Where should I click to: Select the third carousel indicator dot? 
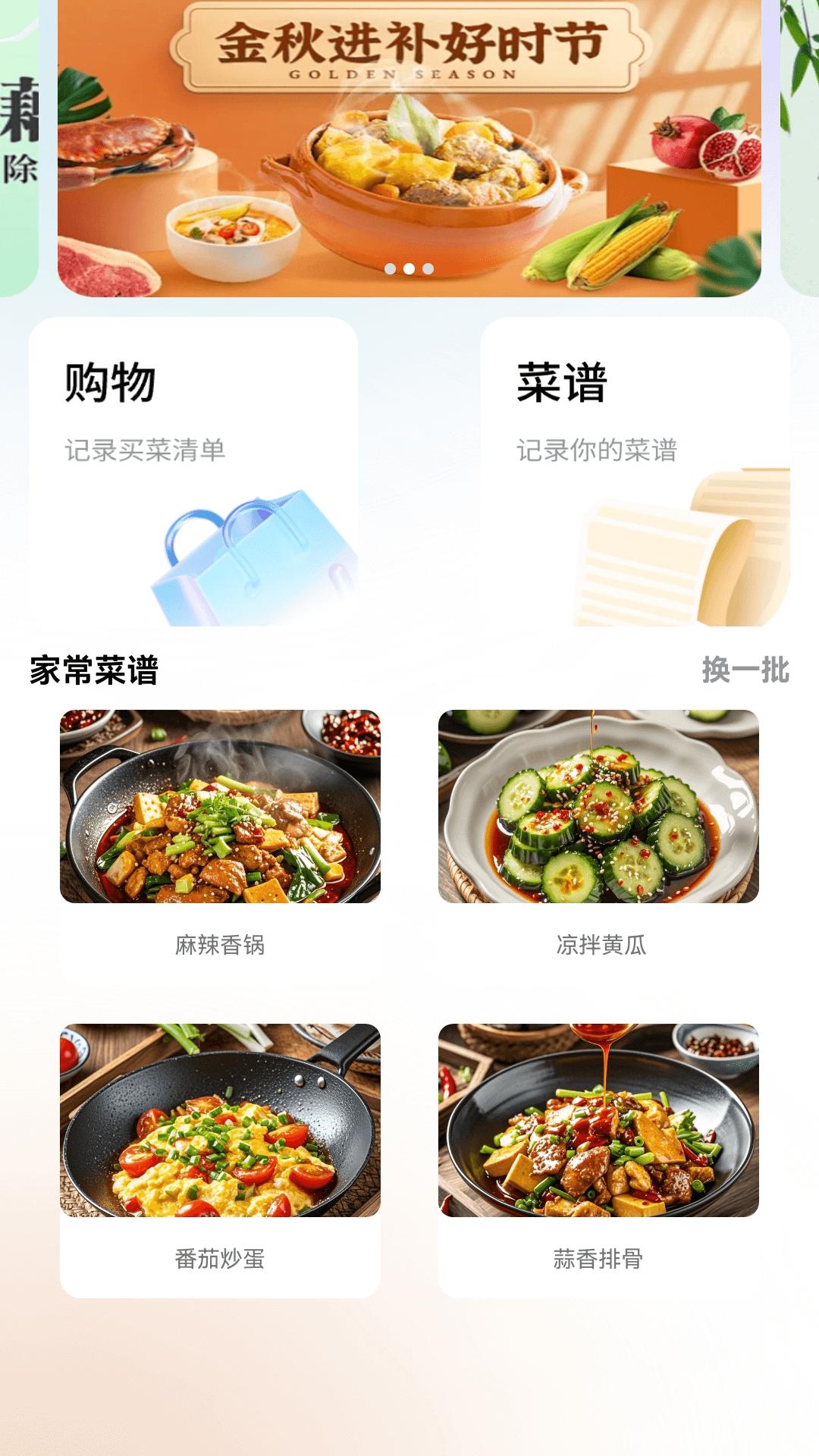pyautogui.click(x=428, y=267)
